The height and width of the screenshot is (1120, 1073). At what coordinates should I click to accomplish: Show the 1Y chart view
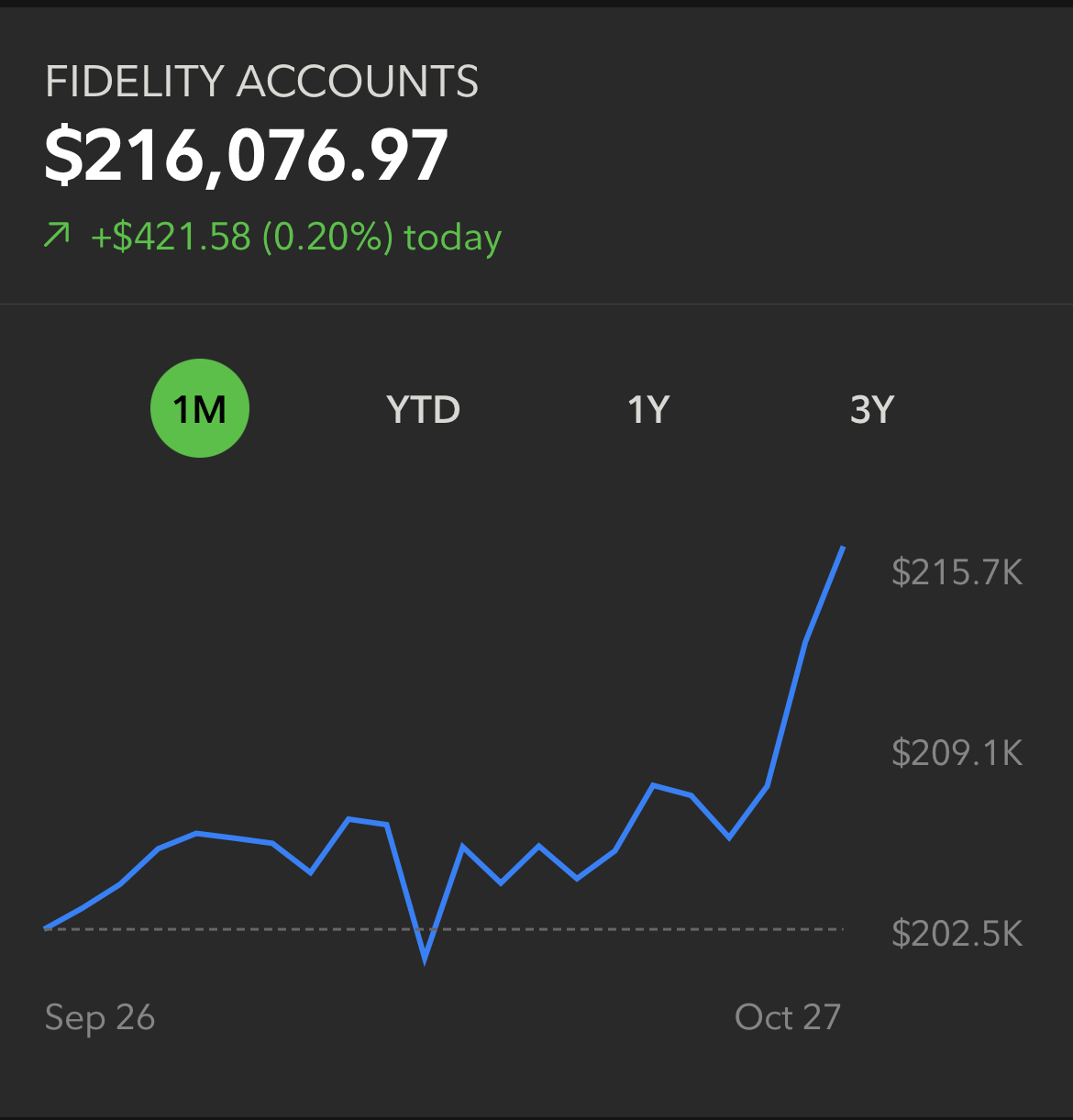pyautogui.click(x=648, y=409)
